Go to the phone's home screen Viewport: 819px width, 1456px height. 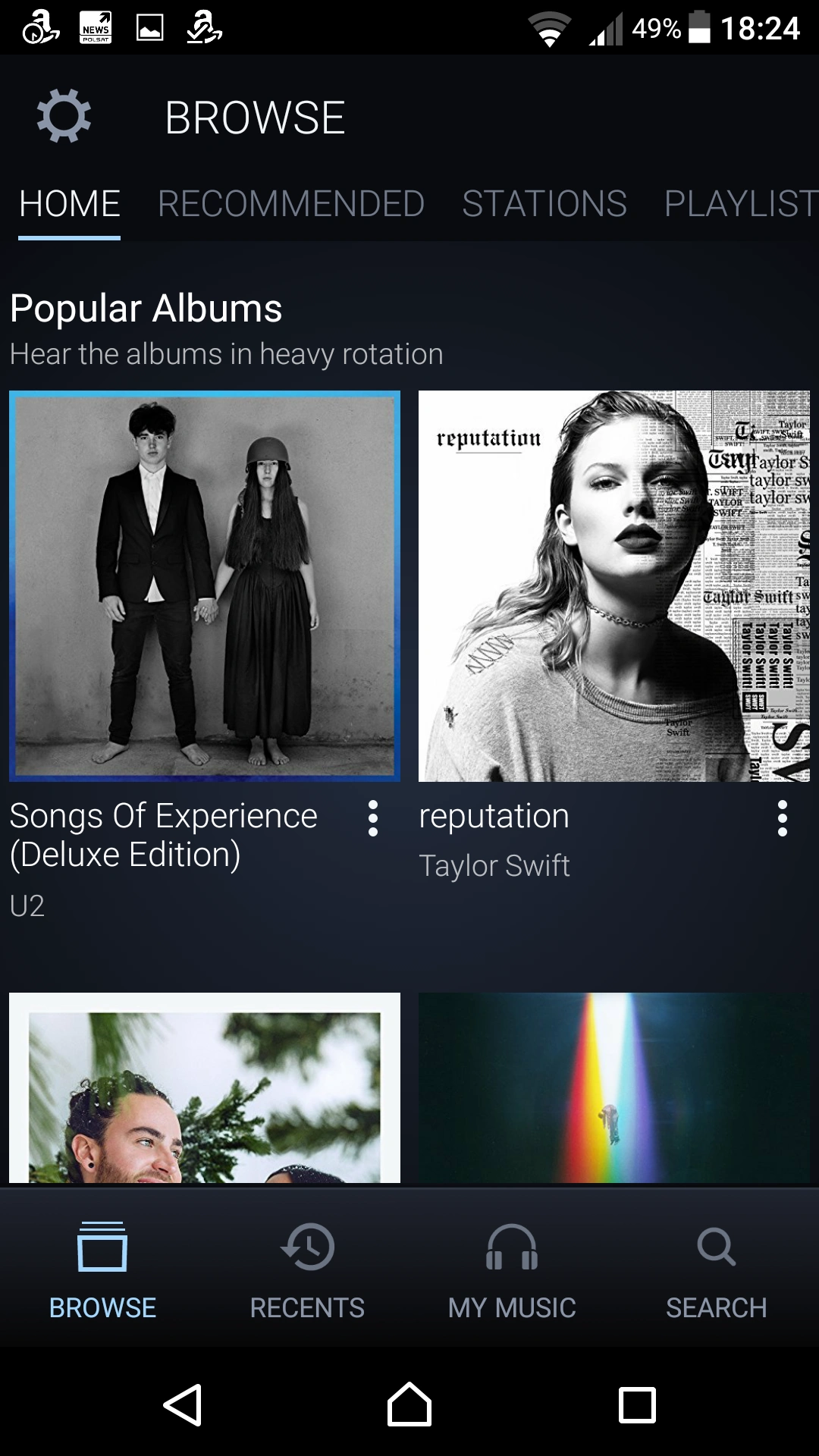pos(409,1405)
